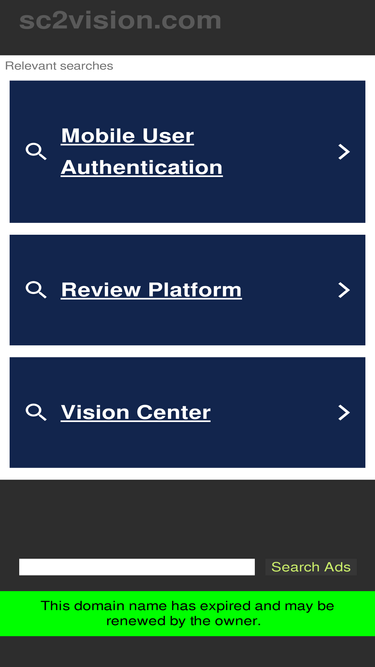Open the Vision Center search link

pos(187,413)
